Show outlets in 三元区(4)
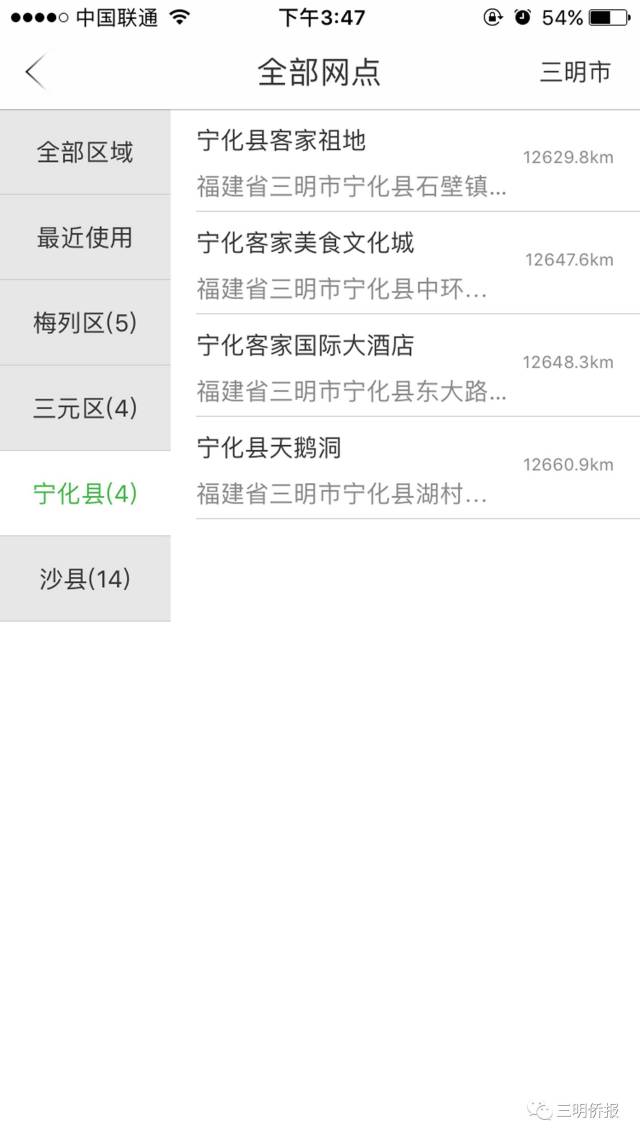Screen dimensions: 640x1139 [85, 408]
